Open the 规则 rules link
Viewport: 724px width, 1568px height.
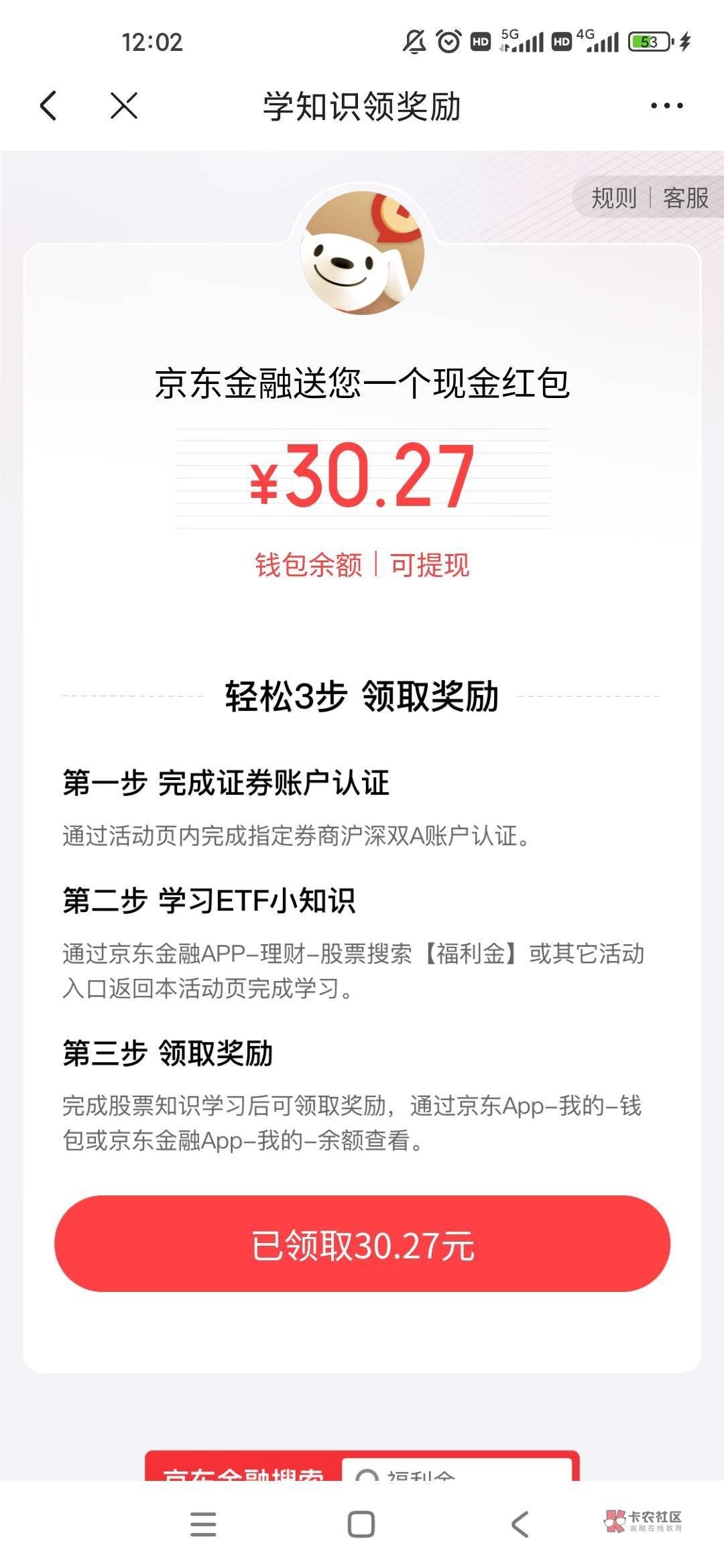613,198
